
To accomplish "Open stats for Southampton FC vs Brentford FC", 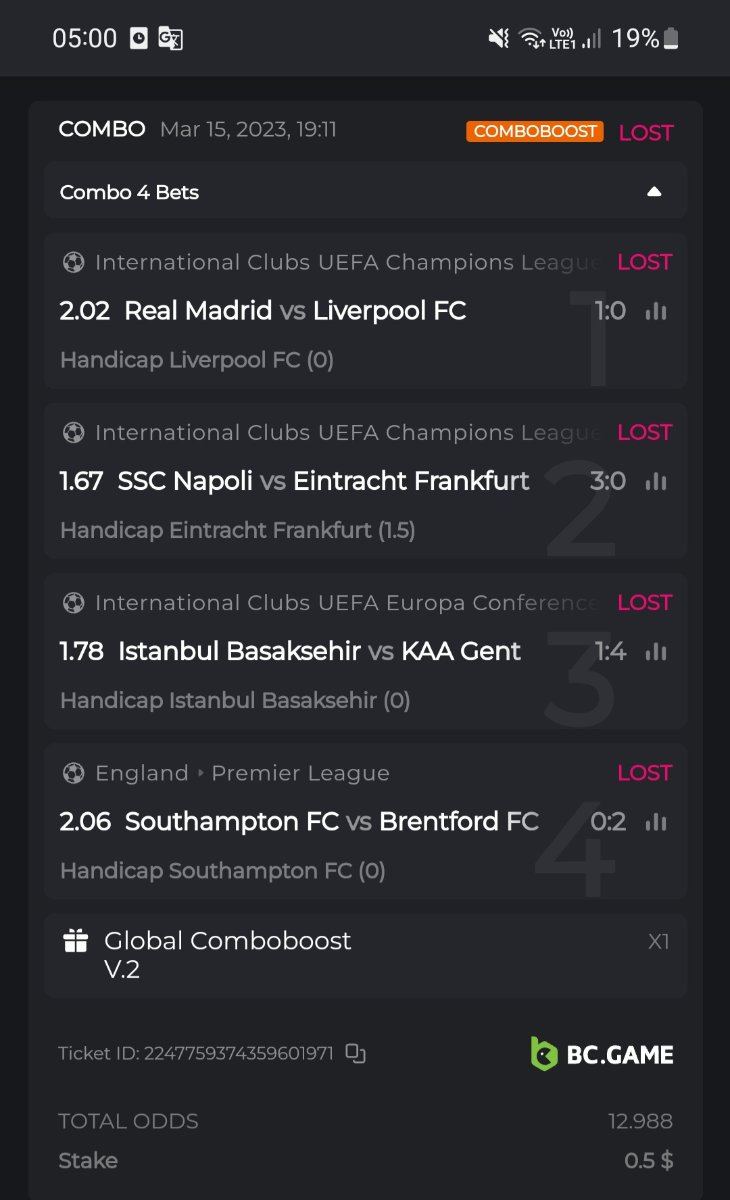I will coord(656,822).
